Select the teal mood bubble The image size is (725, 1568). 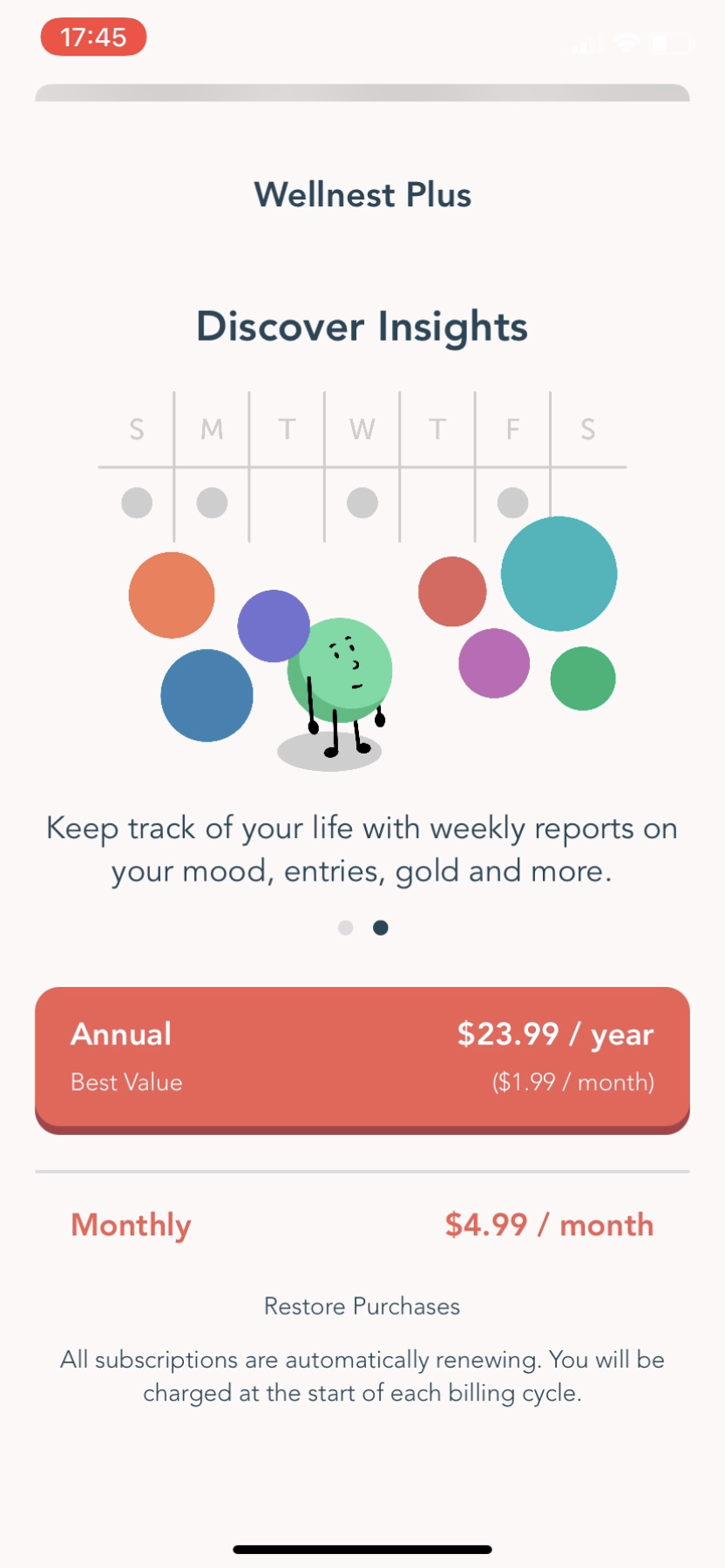[559, 573]
